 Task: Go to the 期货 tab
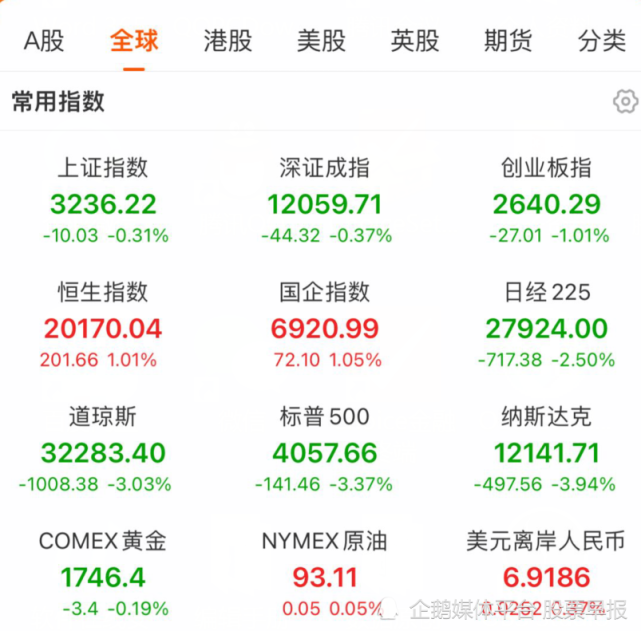pos(508,41)
